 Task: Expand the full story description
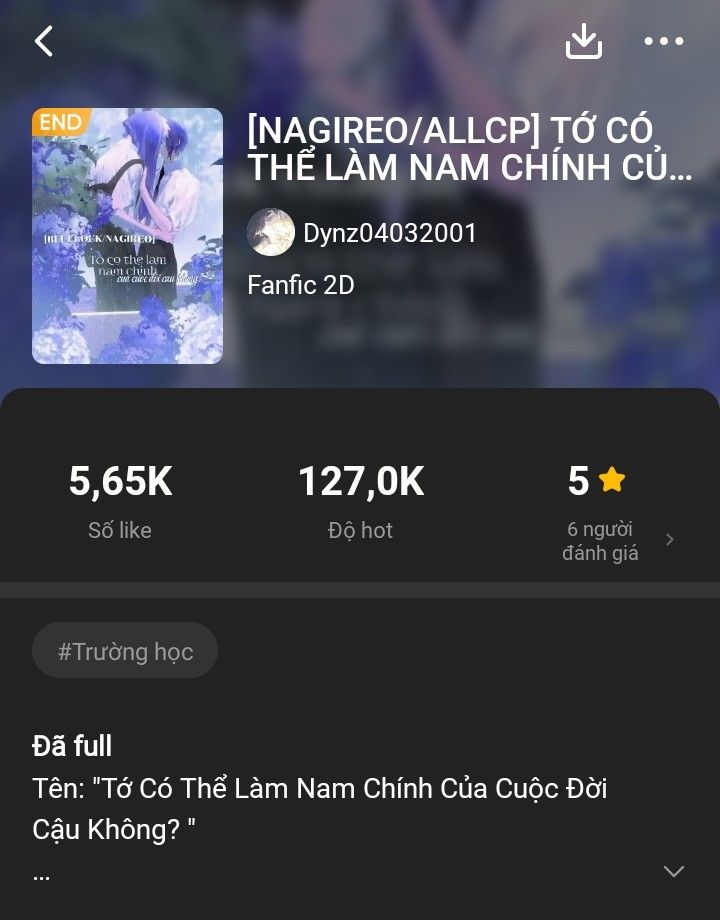(674, 871)
